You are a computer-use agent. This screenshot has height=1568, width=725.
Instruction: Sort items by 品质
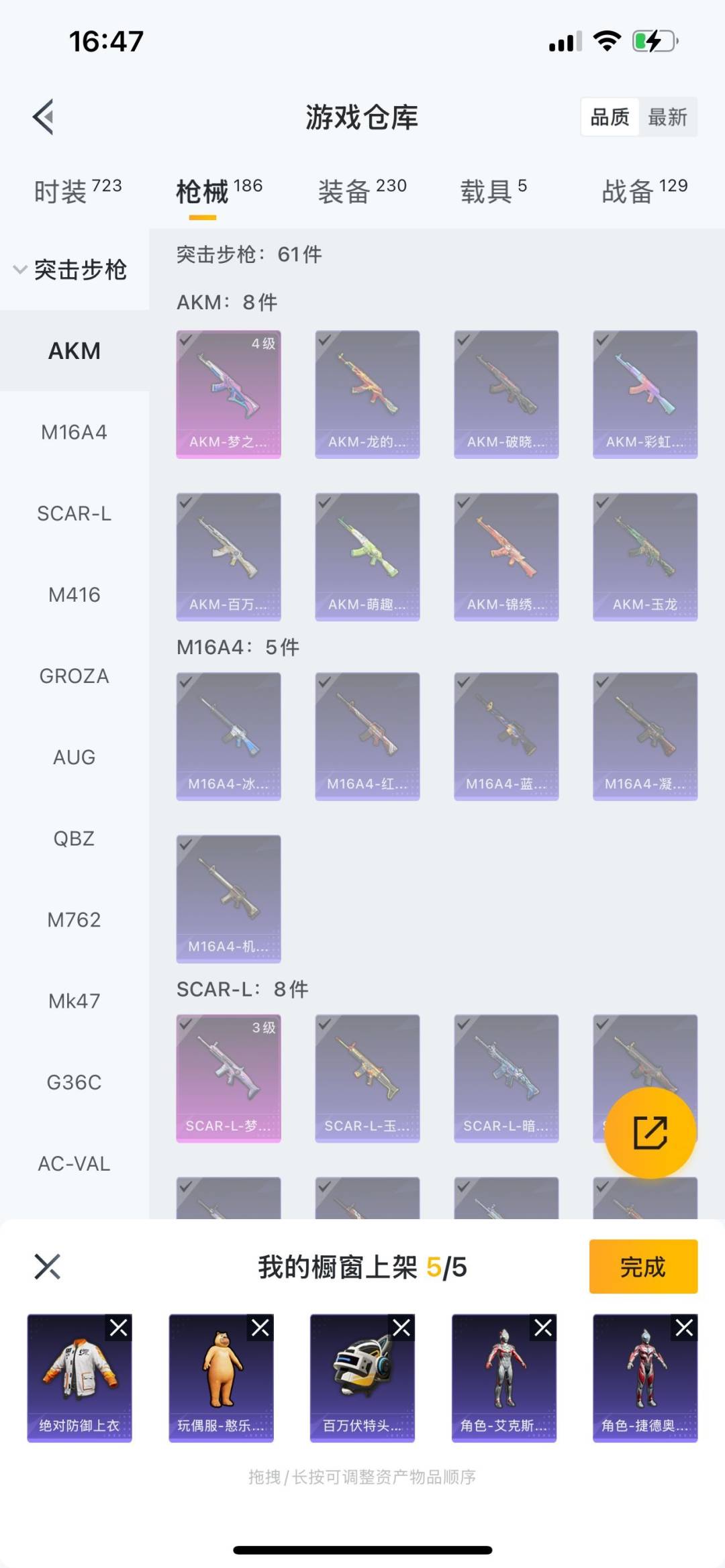click(x=610, y=117)
